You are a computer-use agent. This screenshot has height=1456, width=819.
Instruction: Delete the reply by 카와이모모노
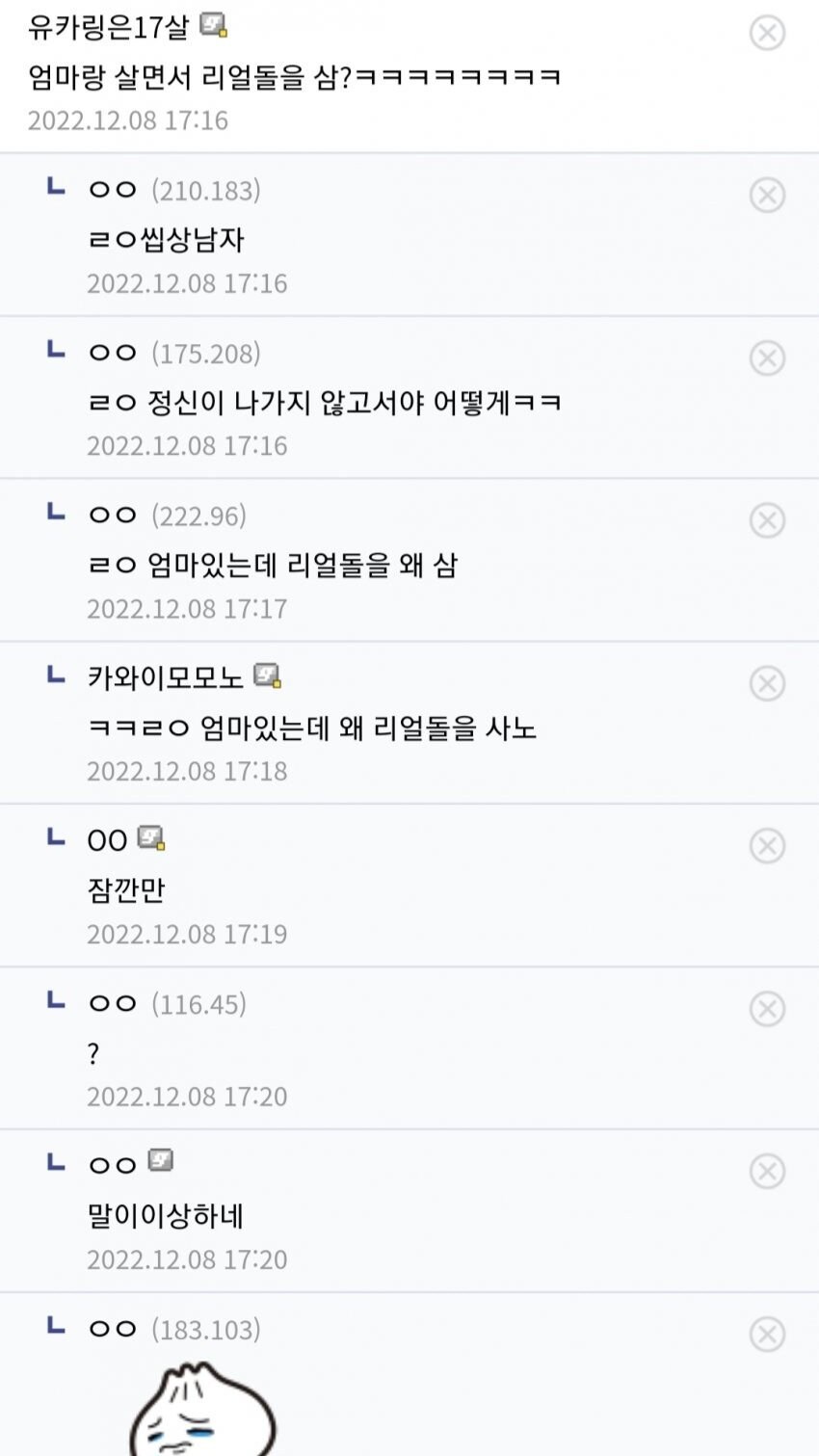tap(767, 684)
